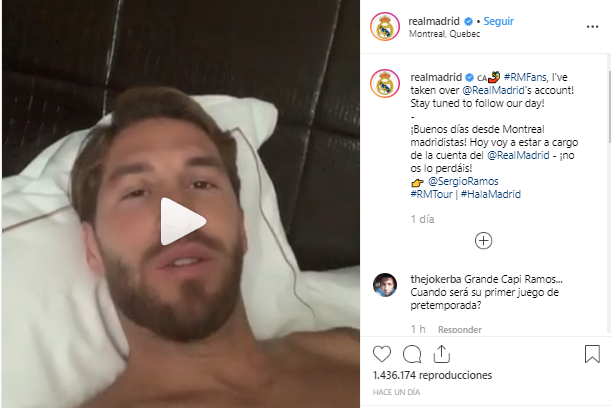Viewport: 611px width, 408px height.
Task: Open realmadrid profile from the header avatar
Action: click(x=385, y=27)
